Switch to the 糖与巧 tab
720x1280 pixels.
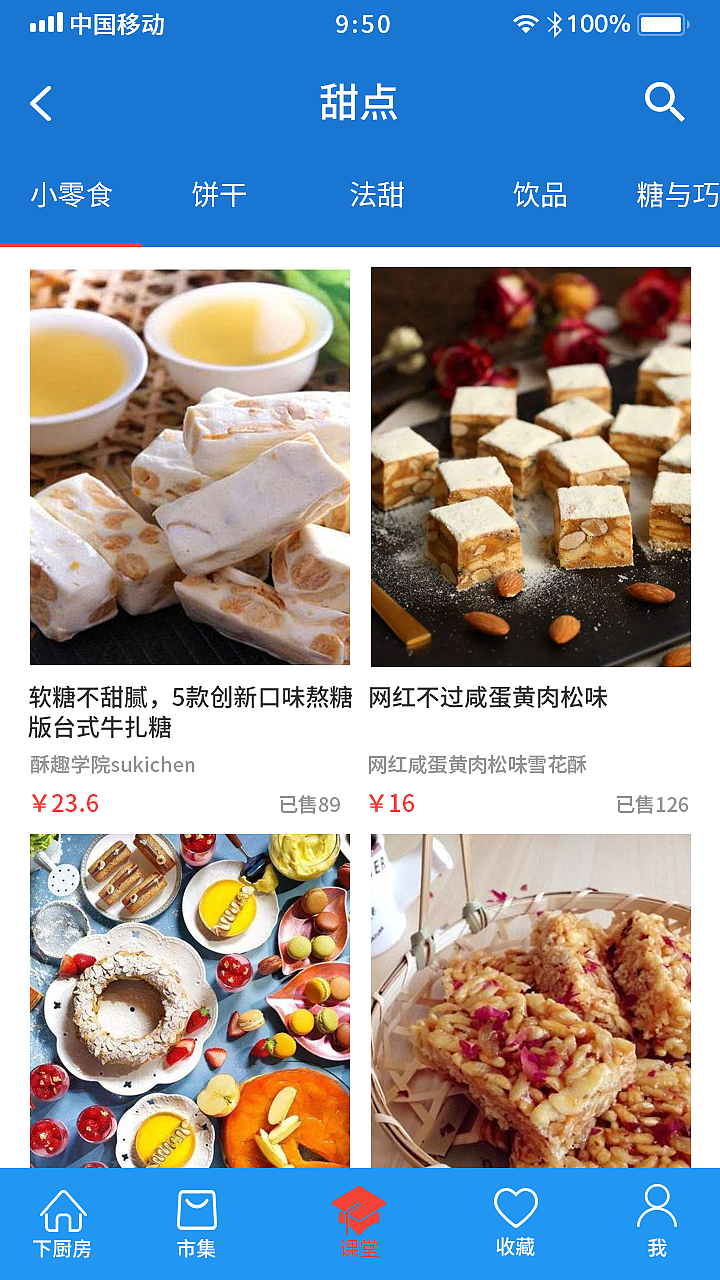(x=675, y=196)
